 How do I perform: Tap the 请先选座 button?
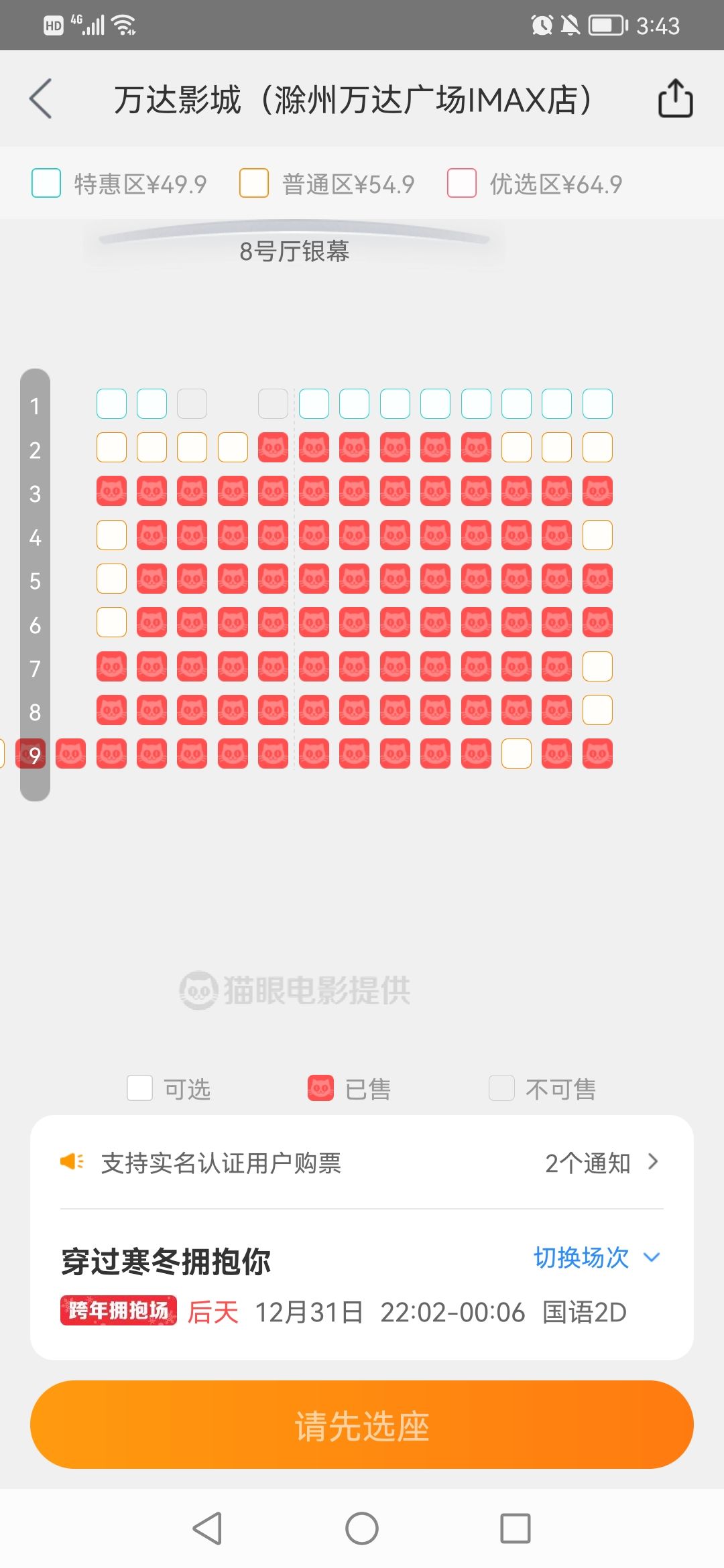(x=362, y=1425)
